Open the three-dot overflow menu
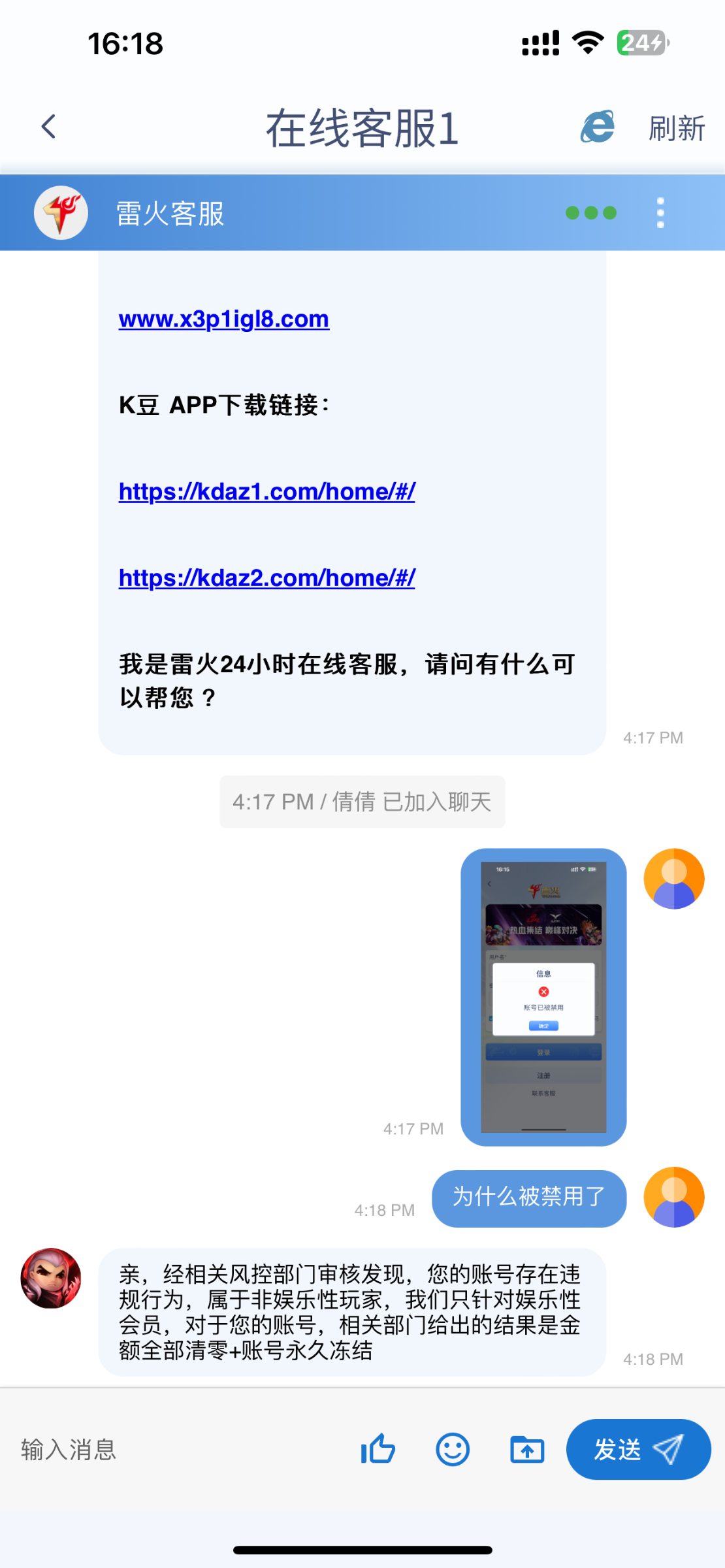The height and width of the screenshot is (1568, 725). [660, 213]
